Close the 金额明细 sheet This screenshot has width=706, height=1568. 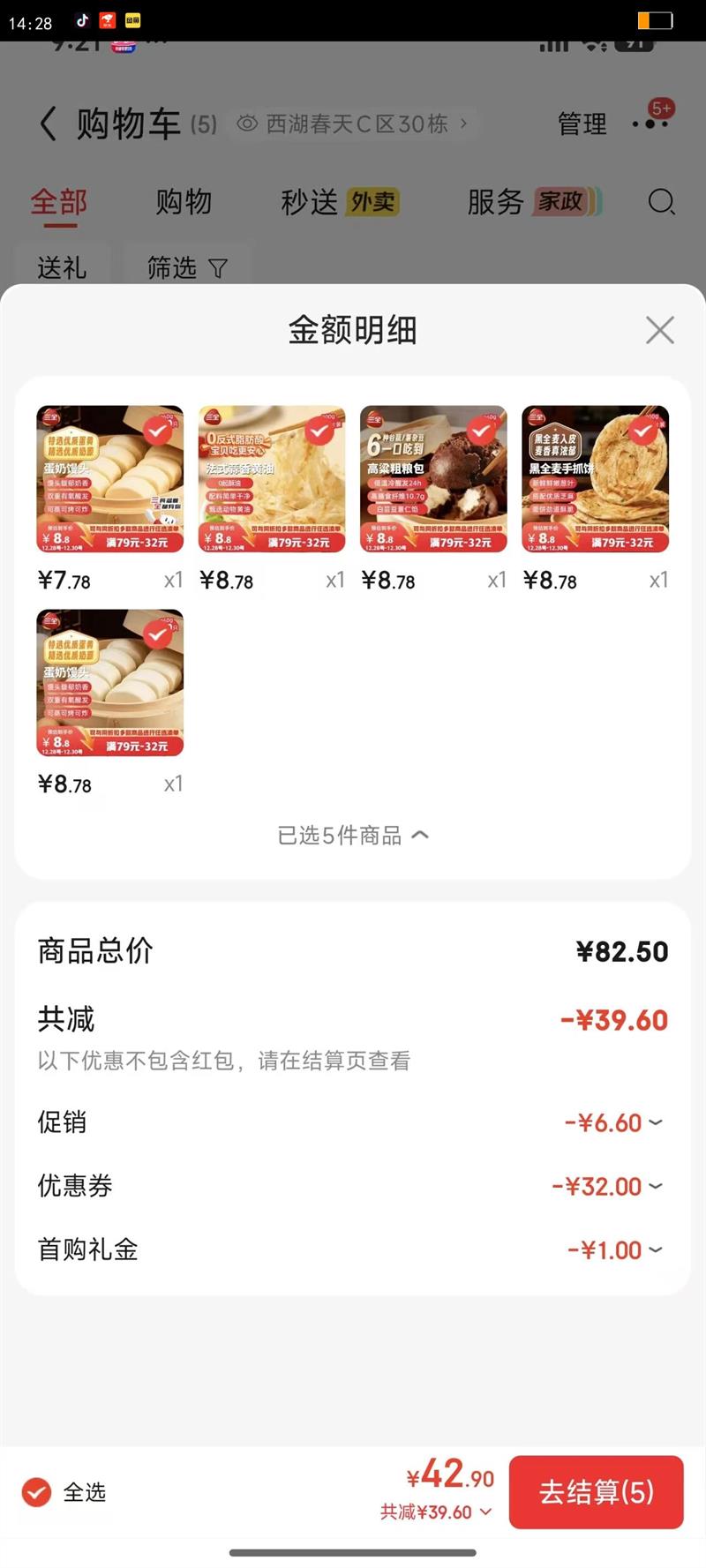coord(659,330)
